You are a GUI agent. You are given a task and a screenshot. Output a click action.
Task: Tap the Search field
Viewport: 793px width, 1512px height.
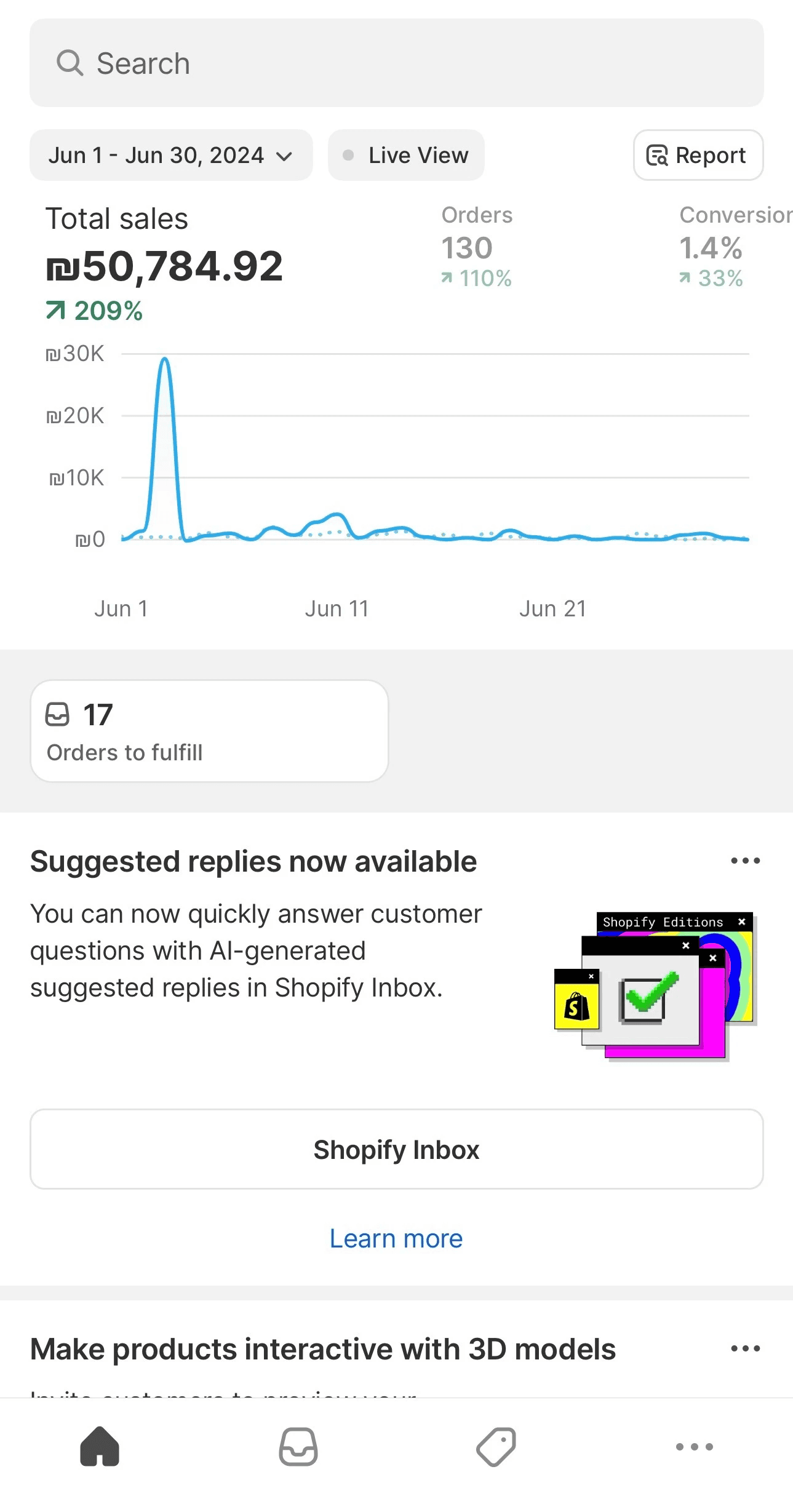[396, 63]
